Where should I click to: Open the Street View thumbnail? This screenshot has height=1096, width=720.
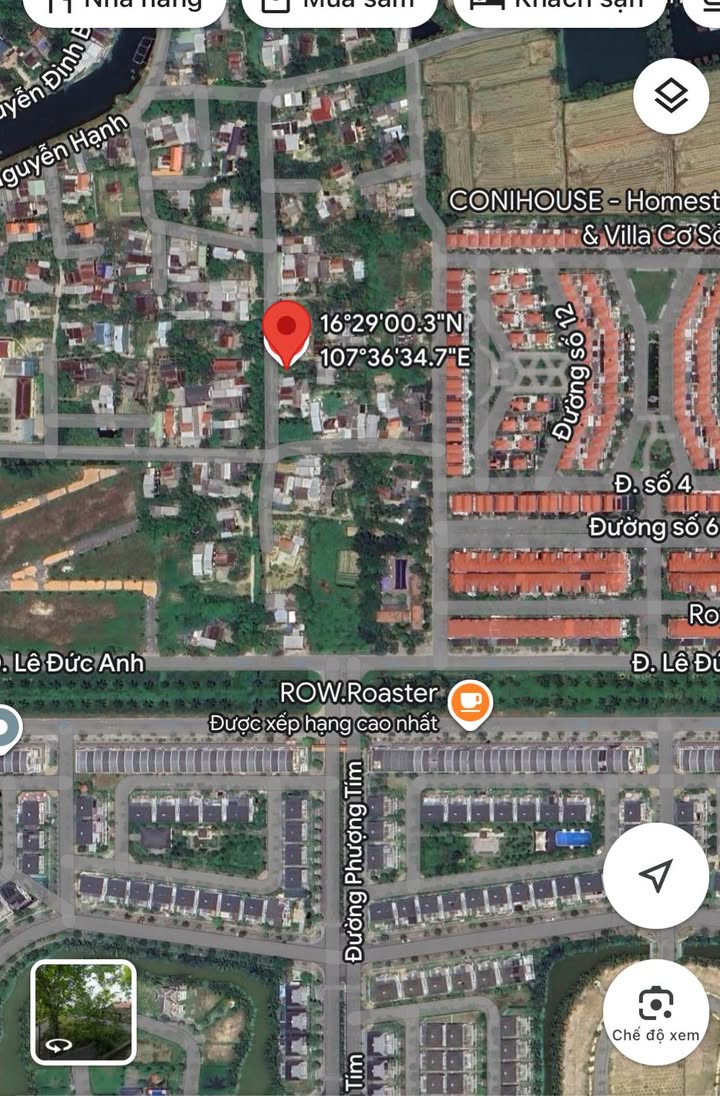click(83, 1011)
